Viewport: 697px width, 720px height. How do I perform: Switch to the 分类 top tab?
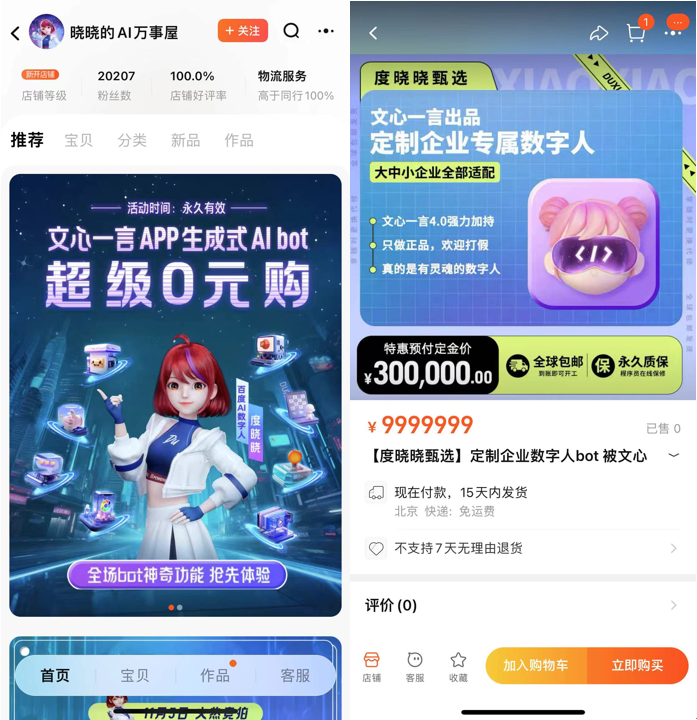(x=132, y=140)
